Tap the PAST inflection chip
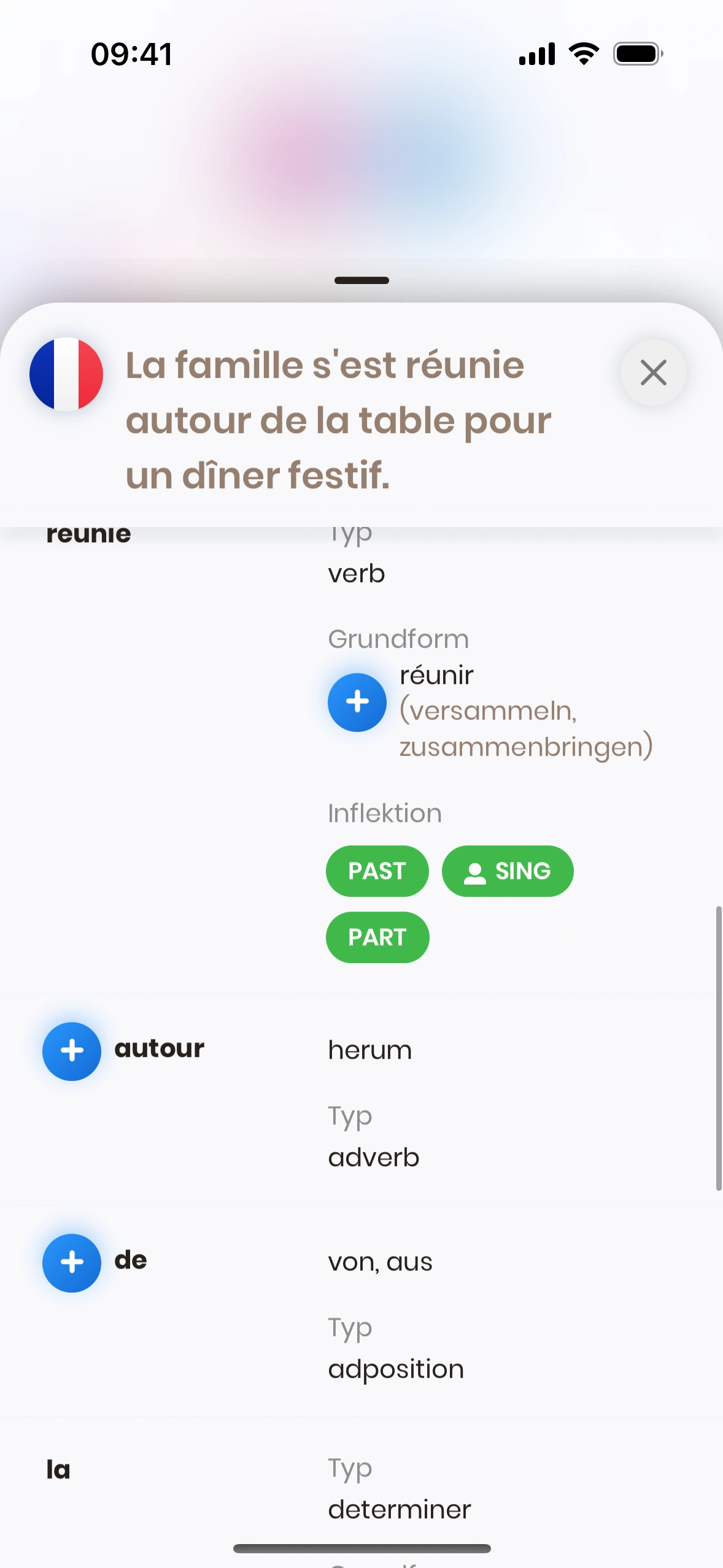This screenshot has height=1568, width=723. [x=377, y=871]
